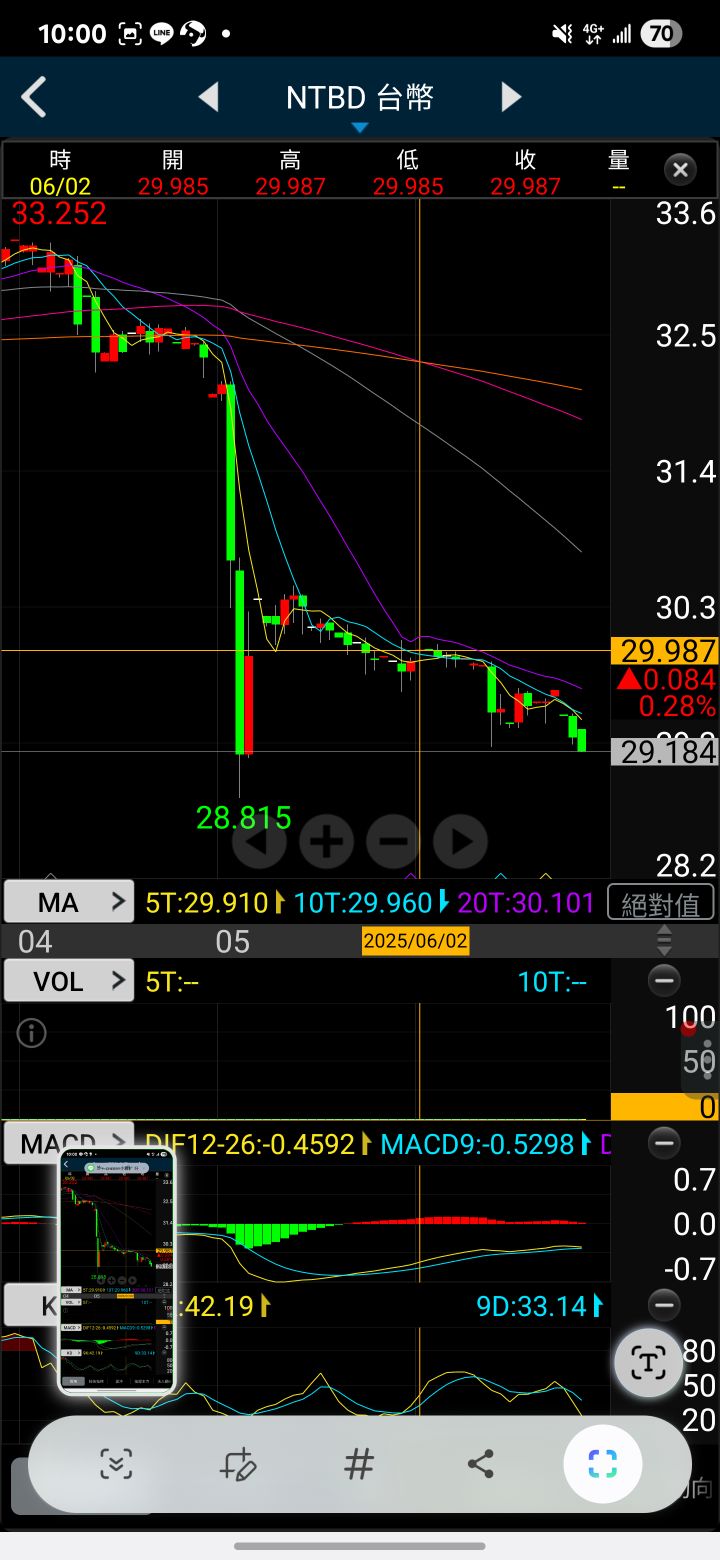
Task: Collapse the KD panel with its minus icon
Action: point(664,1305)
